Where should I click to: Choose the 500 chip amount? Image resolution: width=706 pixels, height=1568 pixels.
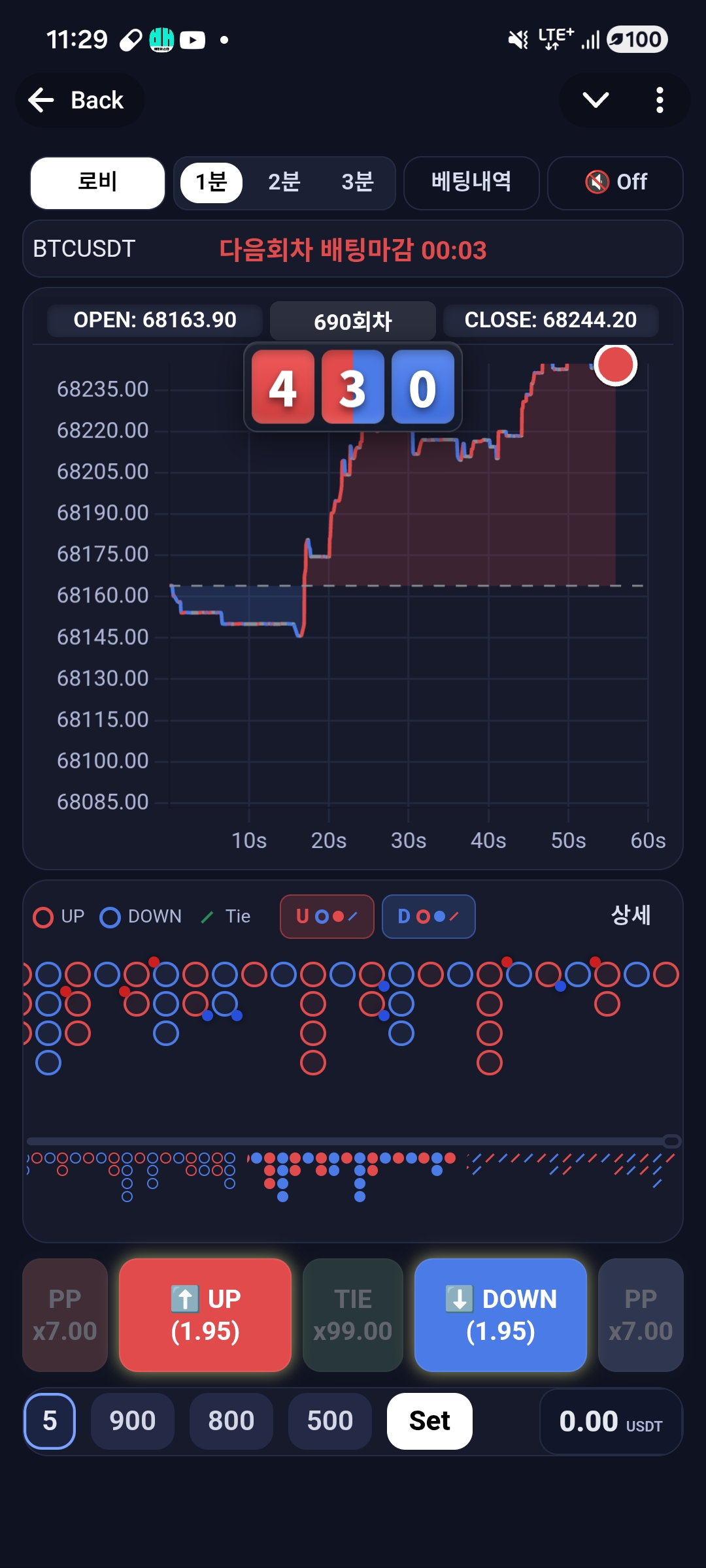(330, 1421)
